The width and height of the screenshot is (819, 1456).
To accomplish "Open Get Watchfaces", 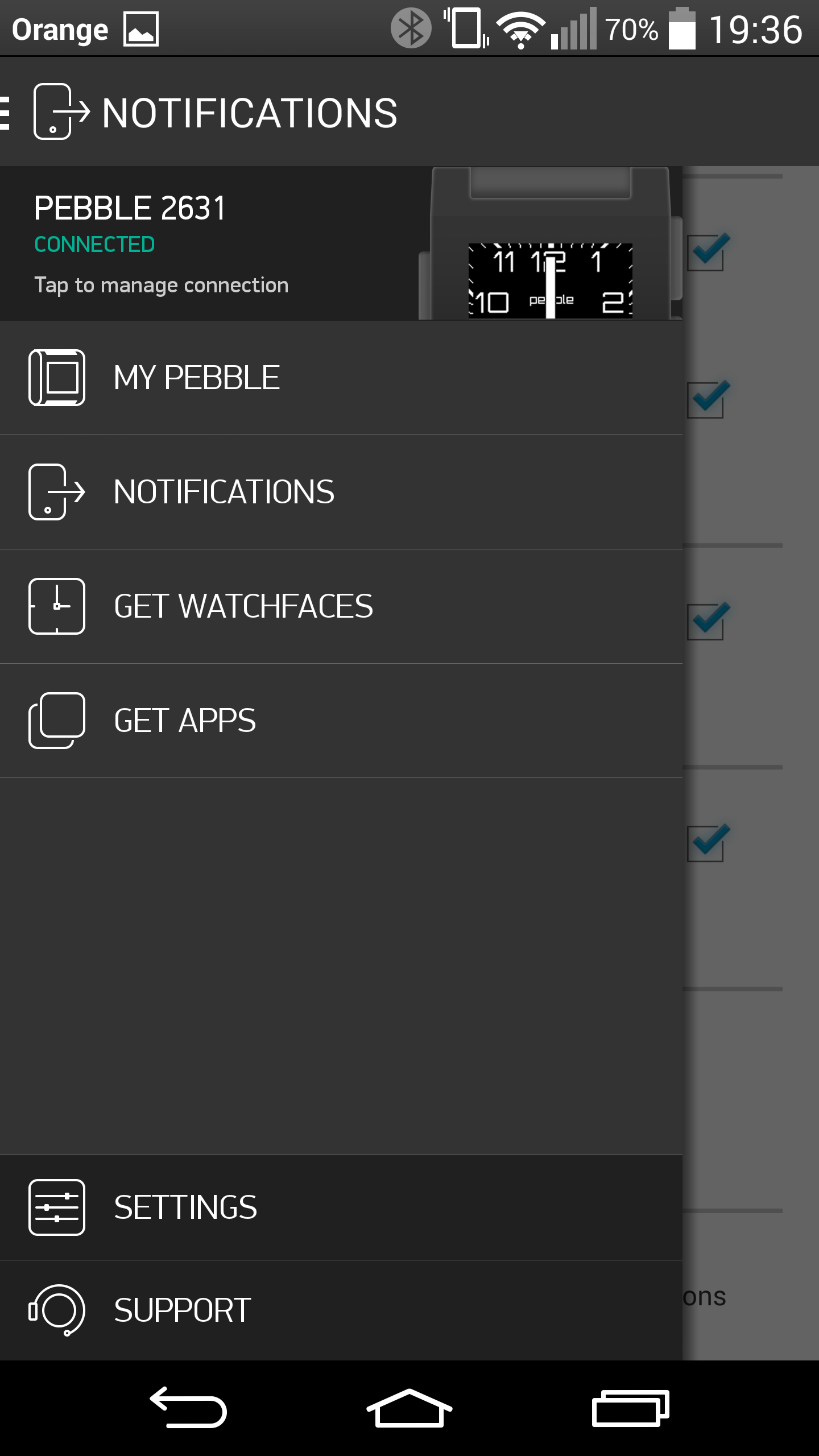I will (x=341, y=606).
